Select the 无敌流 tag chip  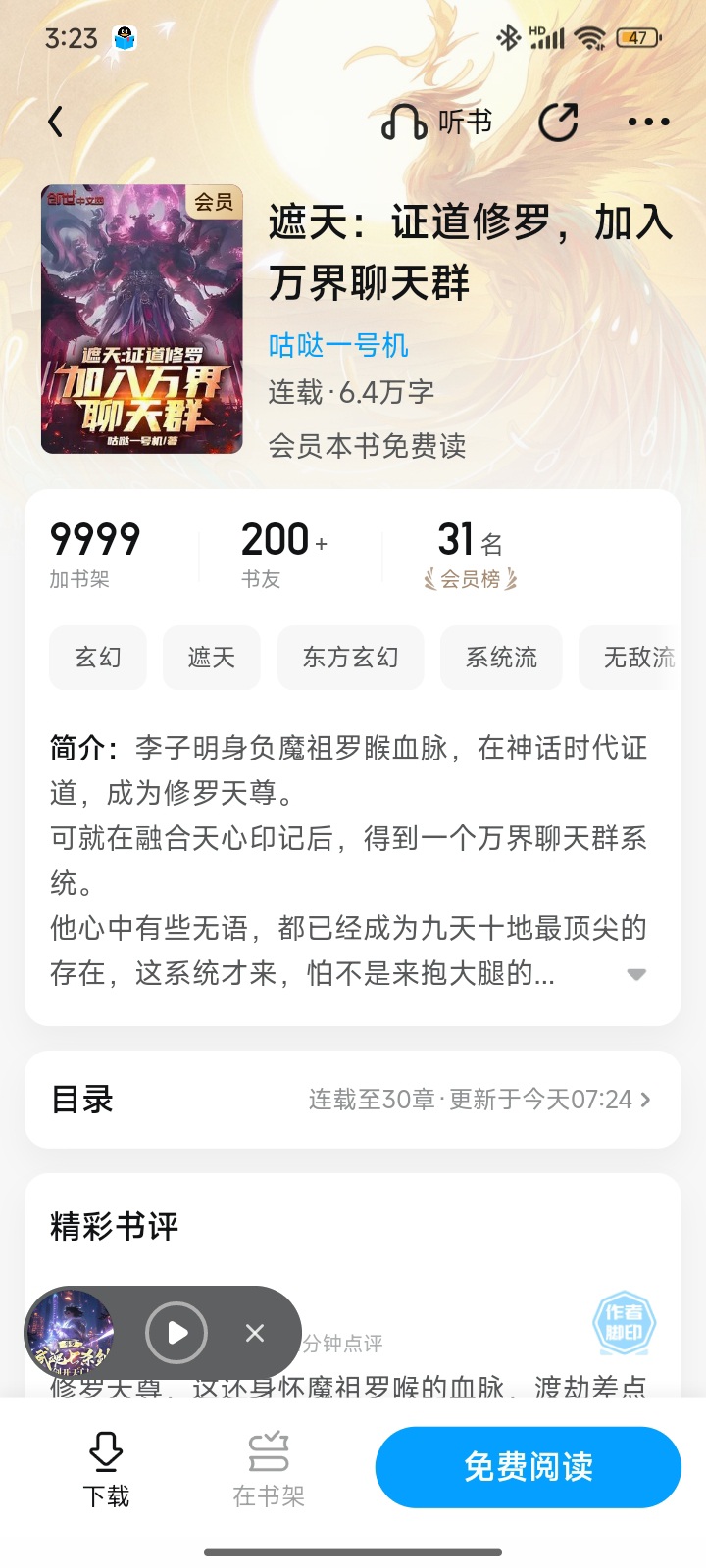pyautogui.click(x=630, y=658)
